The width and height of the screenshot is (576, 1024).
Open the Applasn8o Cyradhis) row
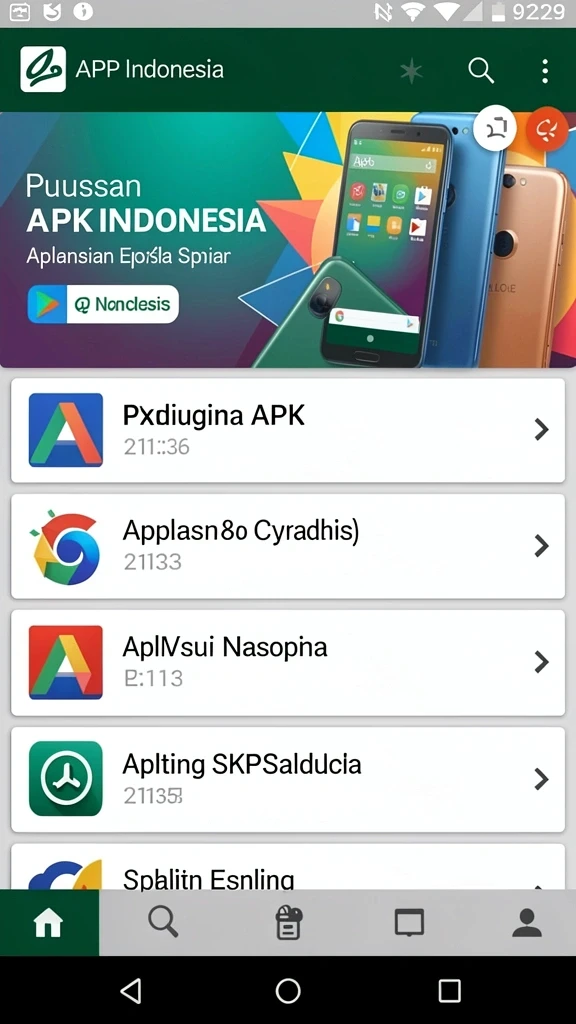pos(288,546)
